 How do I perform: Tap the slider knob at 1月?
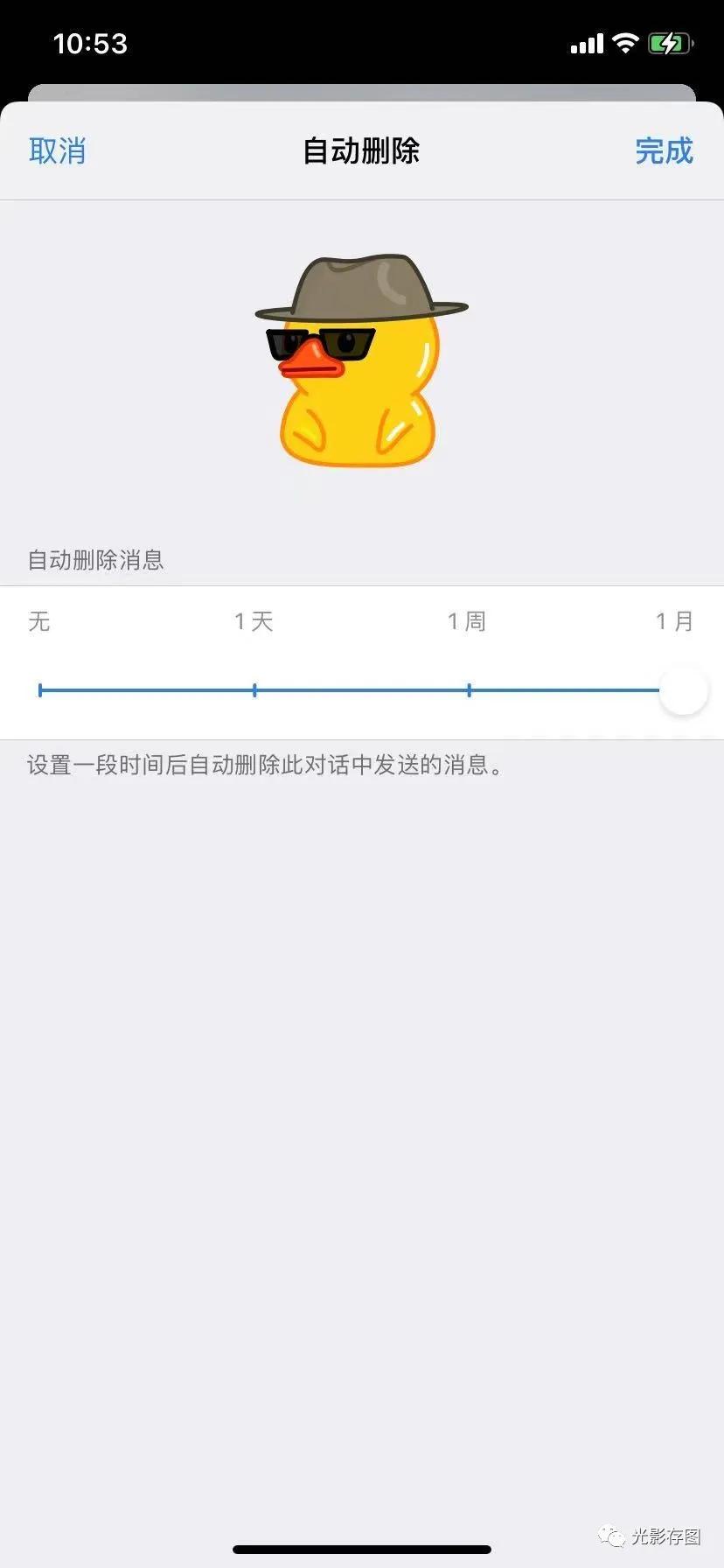[683, 690]
